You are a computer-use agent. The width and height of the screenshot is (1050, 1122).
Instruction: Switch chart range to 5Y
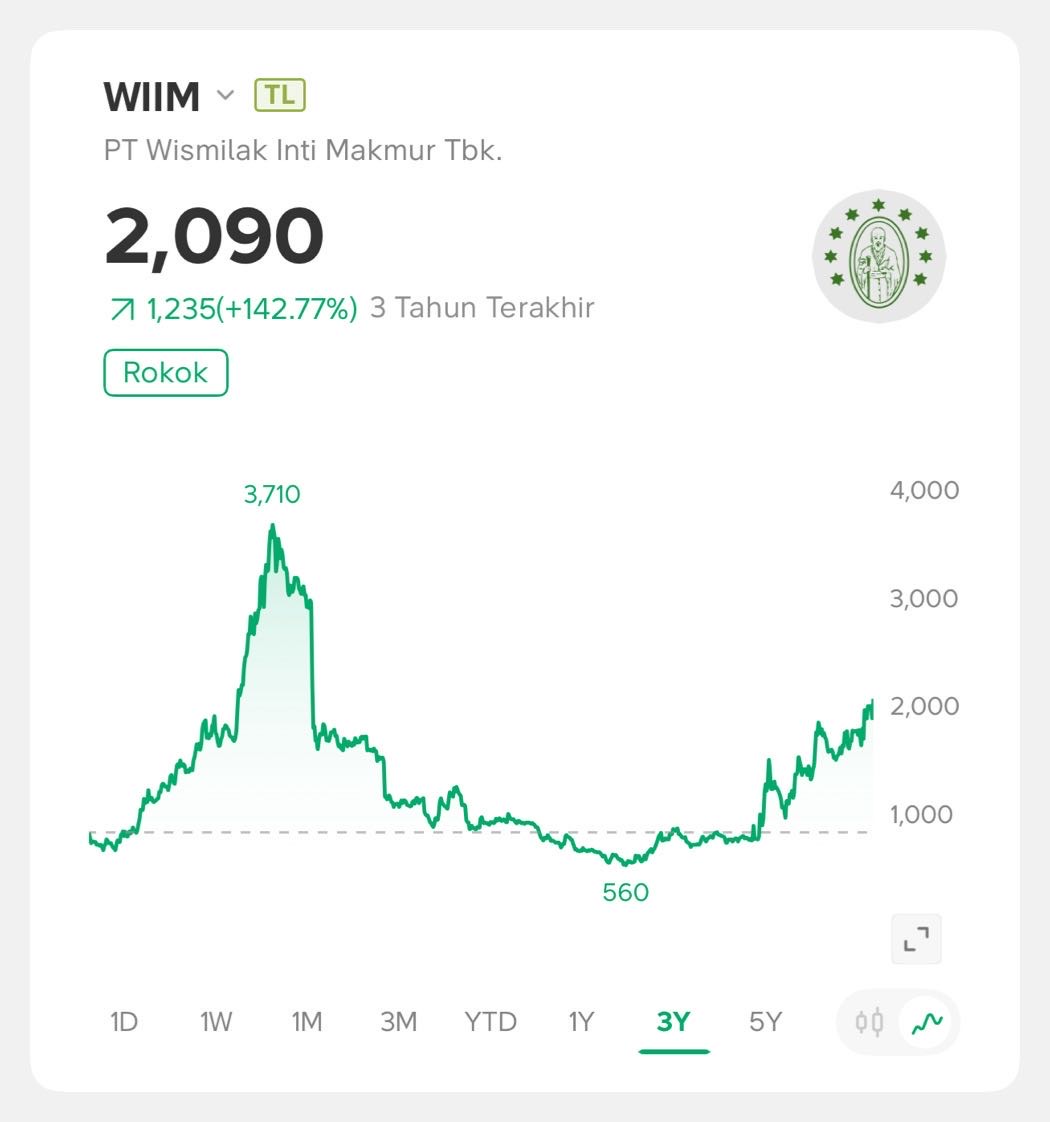(x=765, y=1022)
